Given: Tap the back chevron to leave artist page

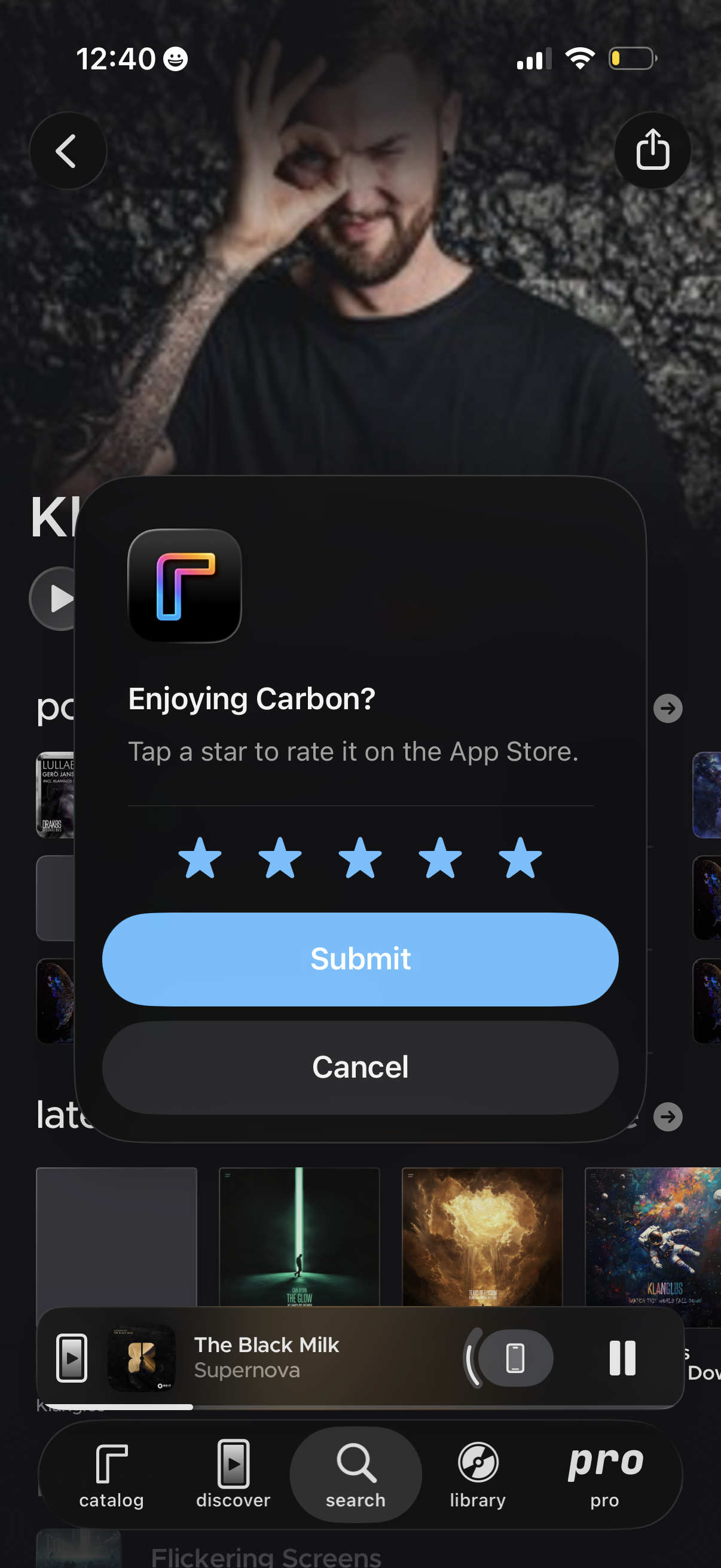Looking at the screenshot, I should tap(68, 150).
